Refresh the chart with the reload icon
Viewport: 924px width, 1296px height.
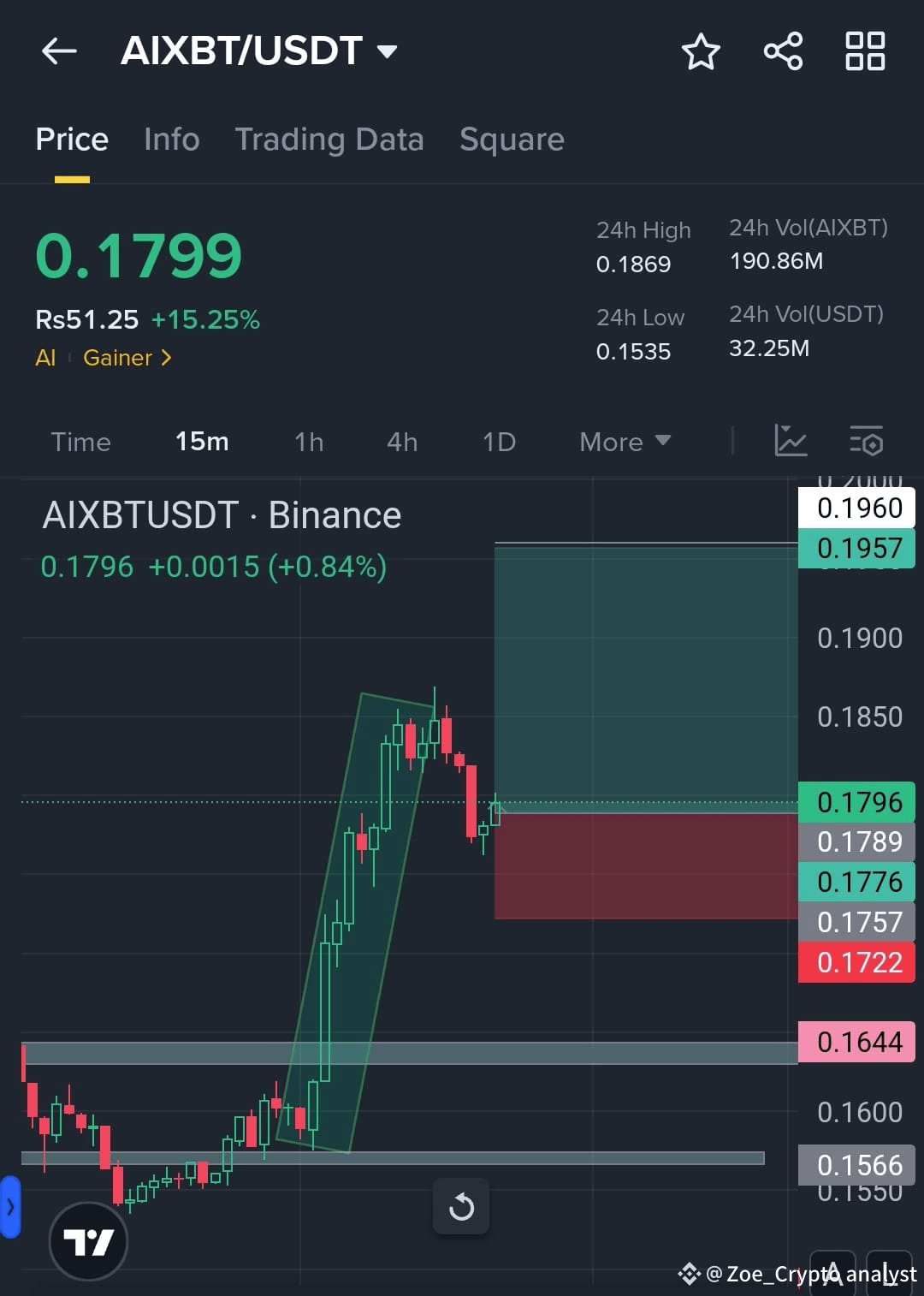pyautogui.click(x=461, y=1207)
